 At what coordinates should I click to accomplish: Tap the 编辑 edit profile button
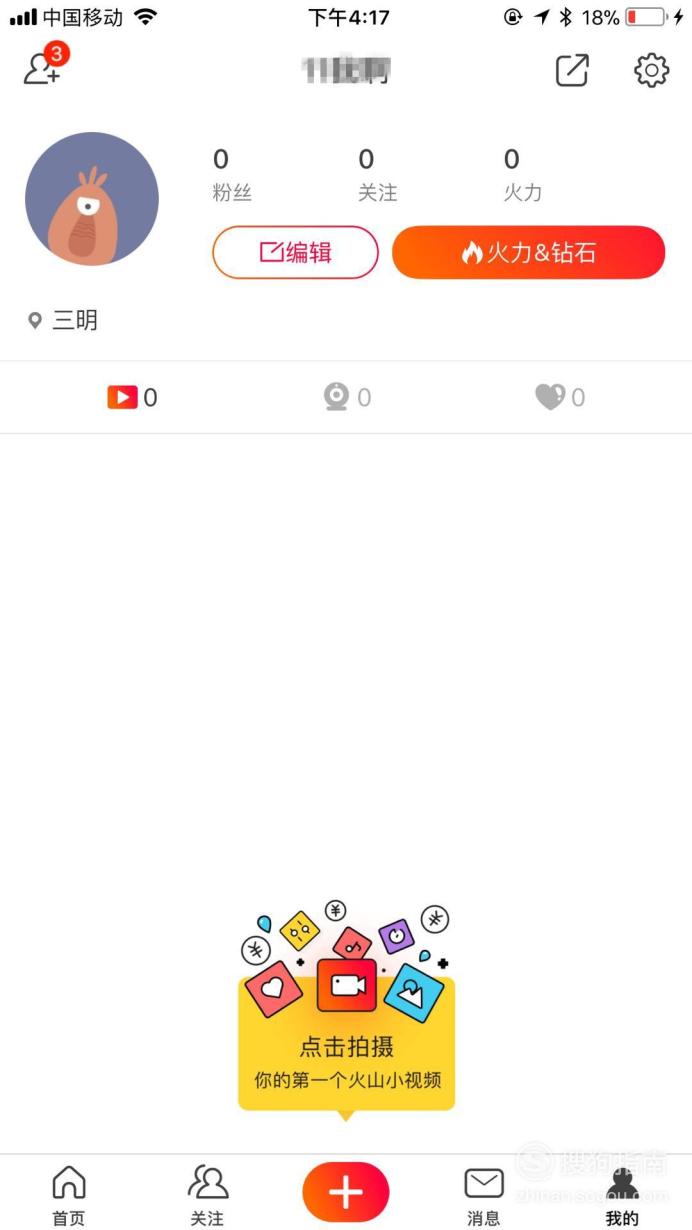coord(295,252)
